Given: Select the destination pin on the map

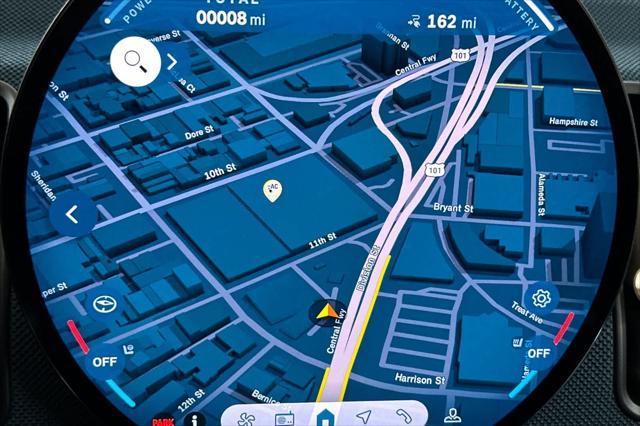Looking at the screenshot, I should click(x=272, y=189).
